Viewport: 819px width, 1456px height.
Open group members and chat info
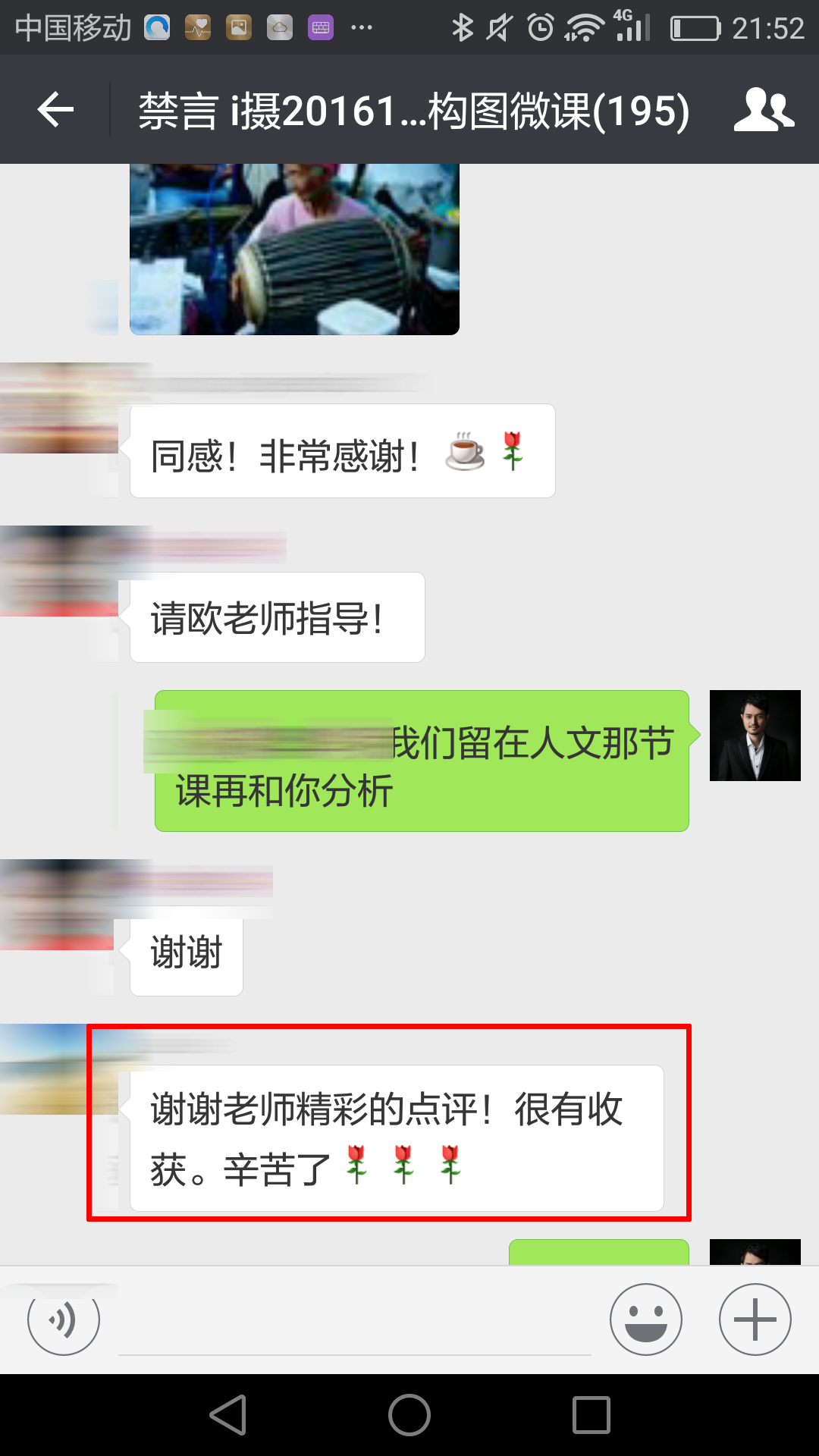pyautogui.click(x=764, y=110)
